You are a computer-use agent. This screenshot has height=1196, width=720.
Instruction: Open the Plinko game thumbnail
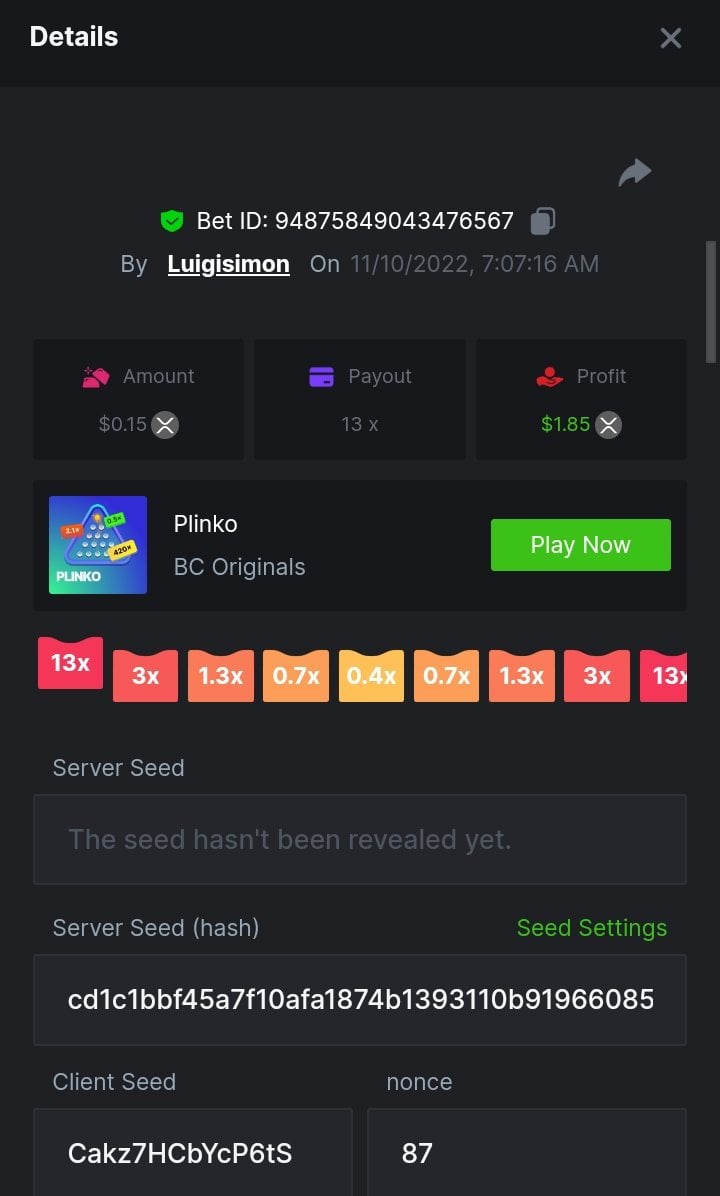(x=98, y=545)
